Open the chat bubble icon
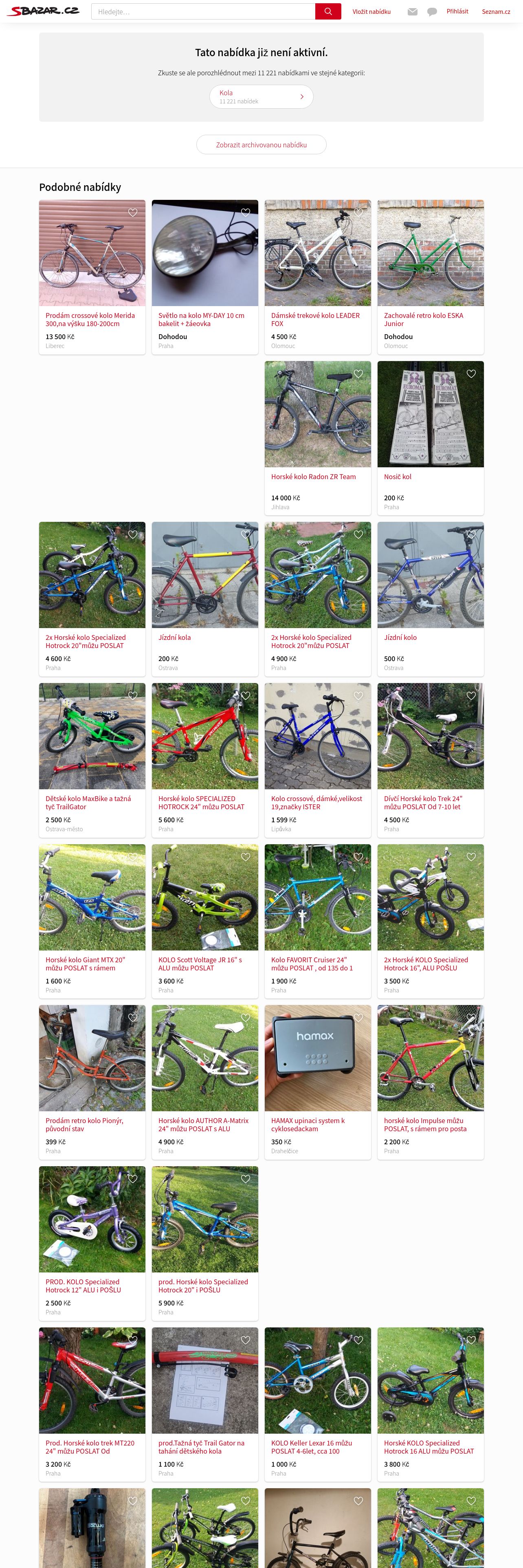The height and width of the screenshot is (1568, 523). click(432, 11)
